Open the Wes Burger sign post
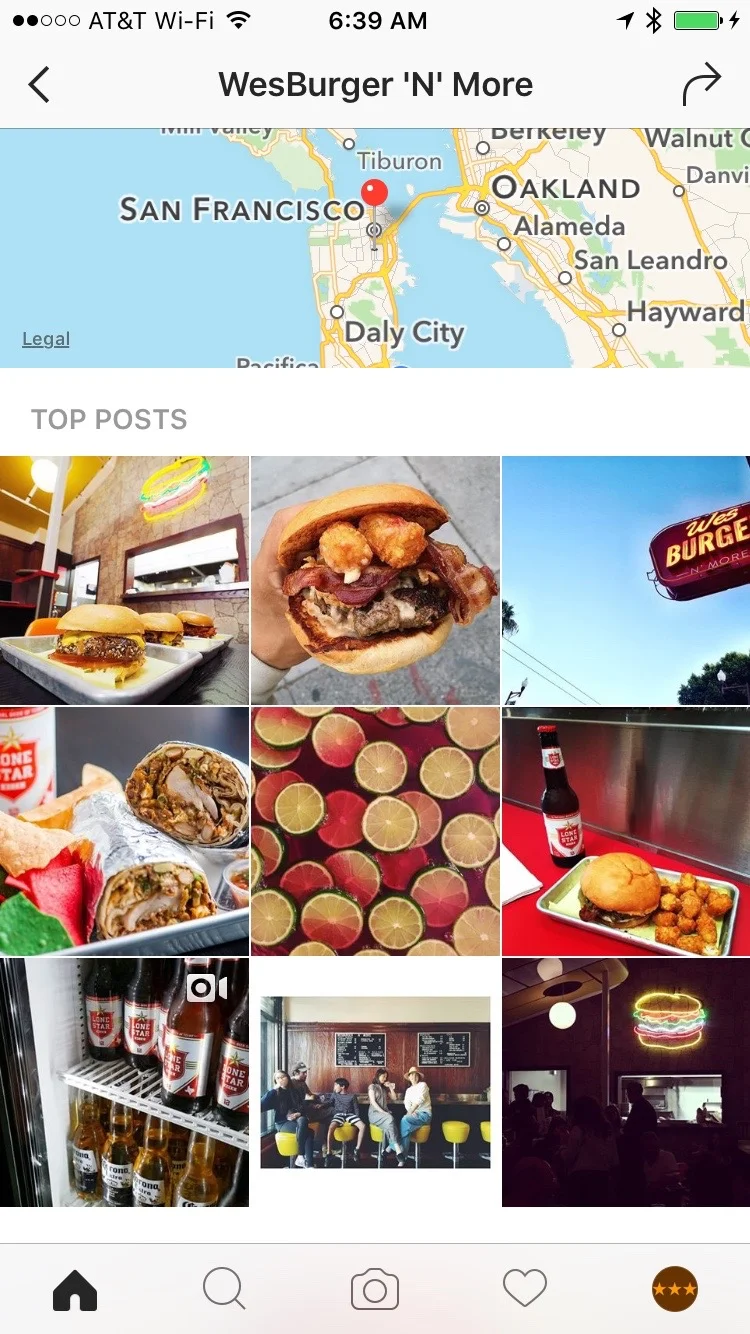This screenshot has width=750, height=1334. point(626,580)
